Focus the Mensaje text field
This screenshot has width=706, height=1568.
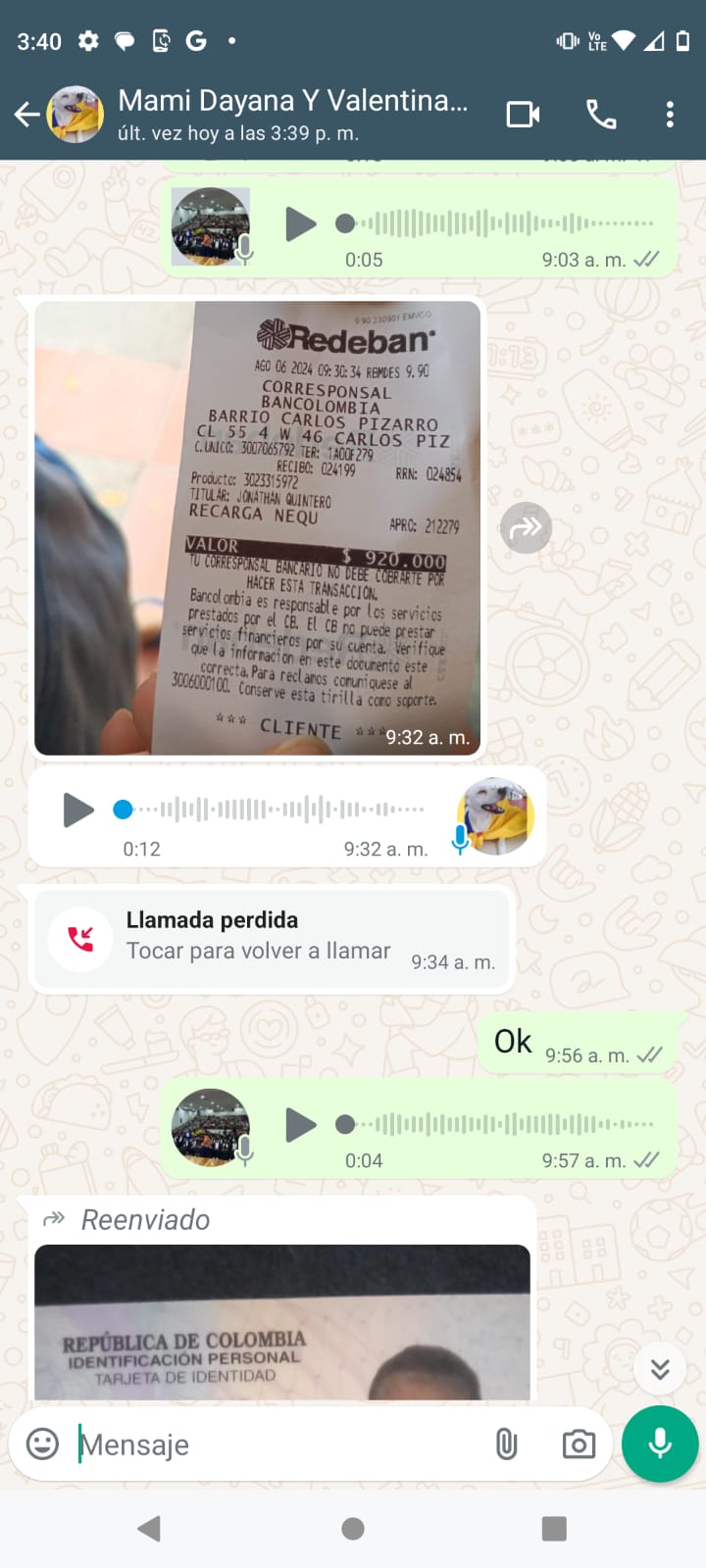[279, 1445]
